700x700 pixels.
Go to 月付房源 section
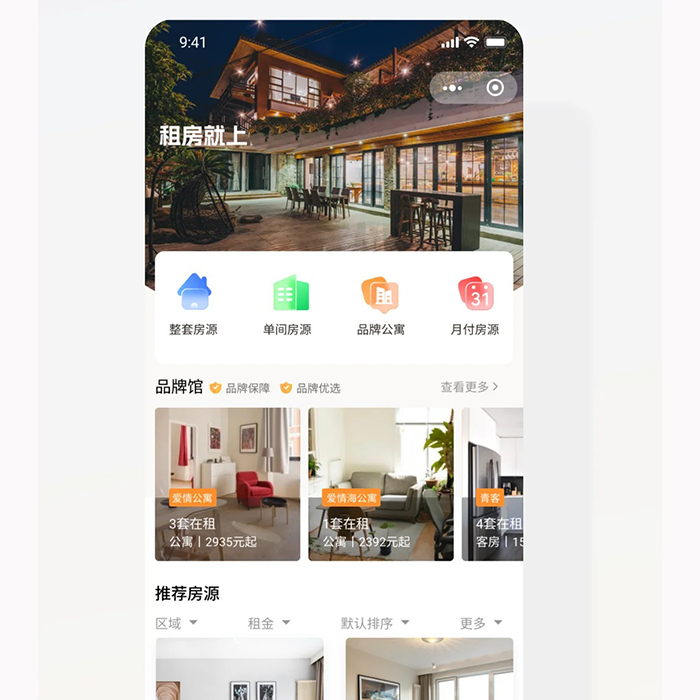tap(475, 305)
